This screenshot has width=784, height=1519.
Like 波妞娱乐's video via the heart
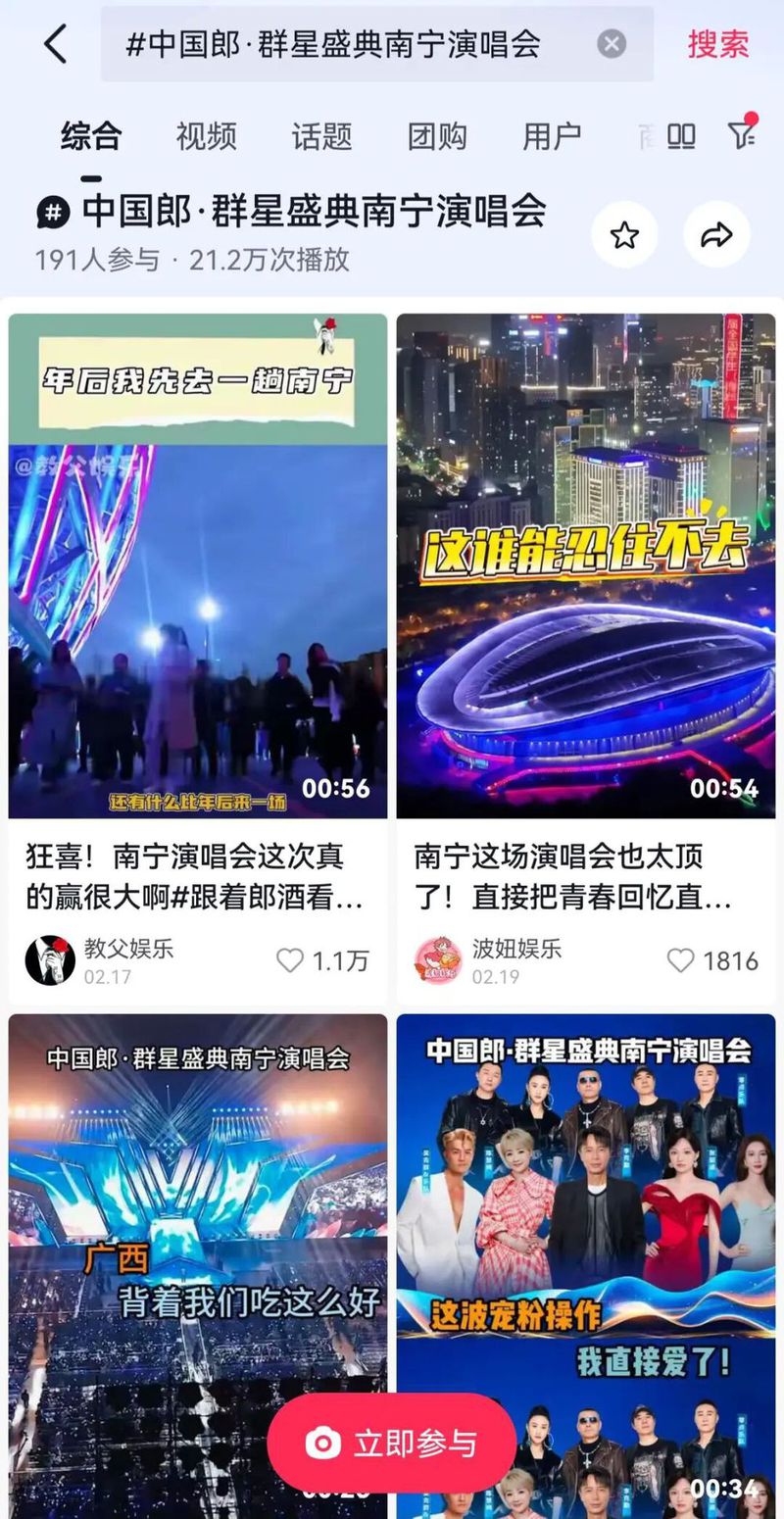[679, 961]
